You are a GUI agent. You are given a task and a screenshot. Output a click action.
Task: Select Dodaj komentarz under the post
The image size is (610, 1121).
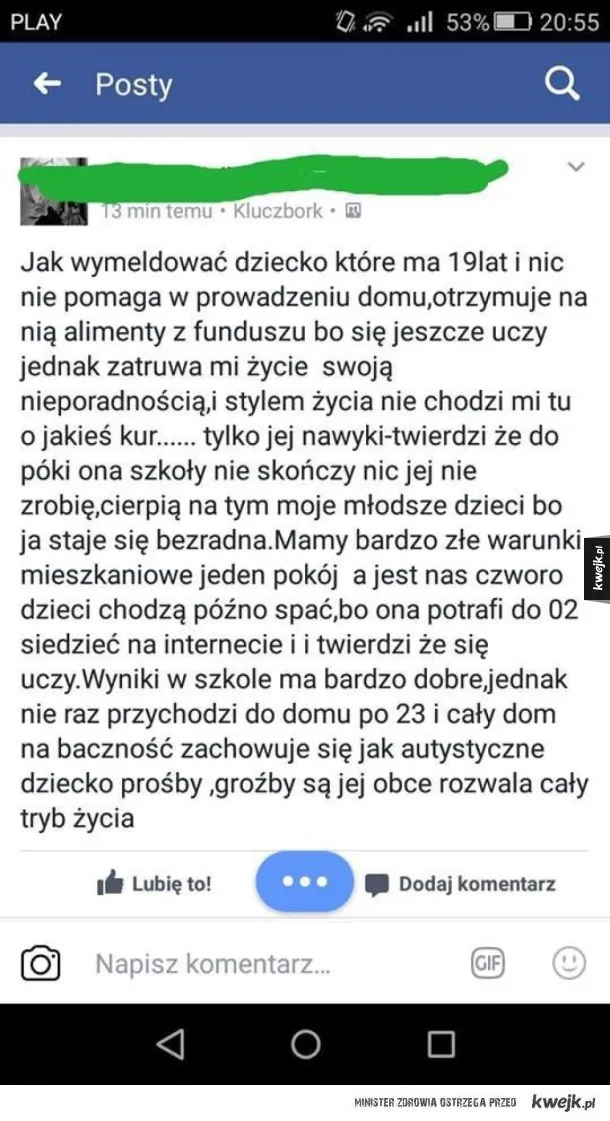(x=461, y=884)
